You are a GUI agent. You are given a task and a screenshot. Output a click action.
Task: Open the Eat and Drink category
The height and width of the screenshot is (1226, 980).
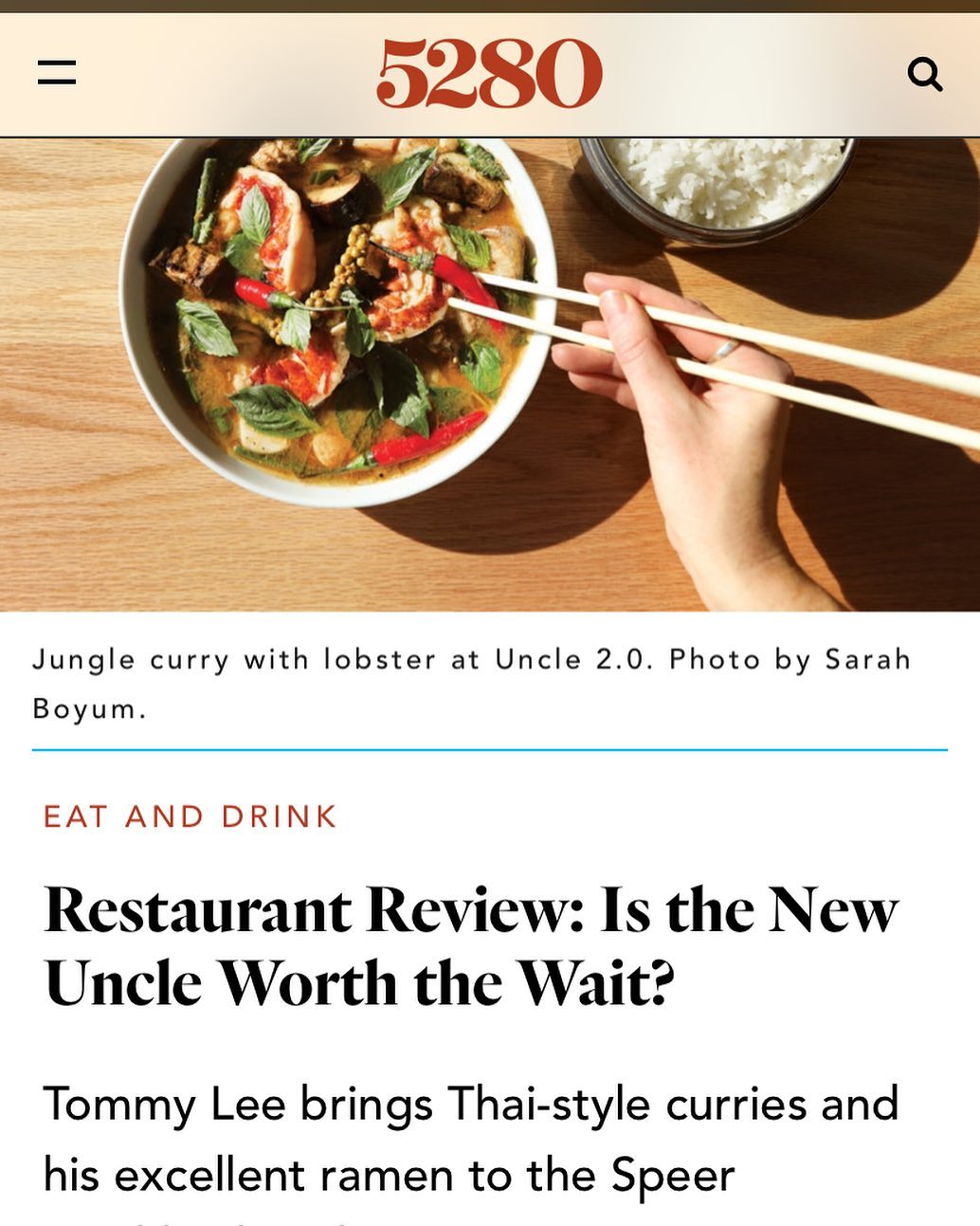point(191,816)
